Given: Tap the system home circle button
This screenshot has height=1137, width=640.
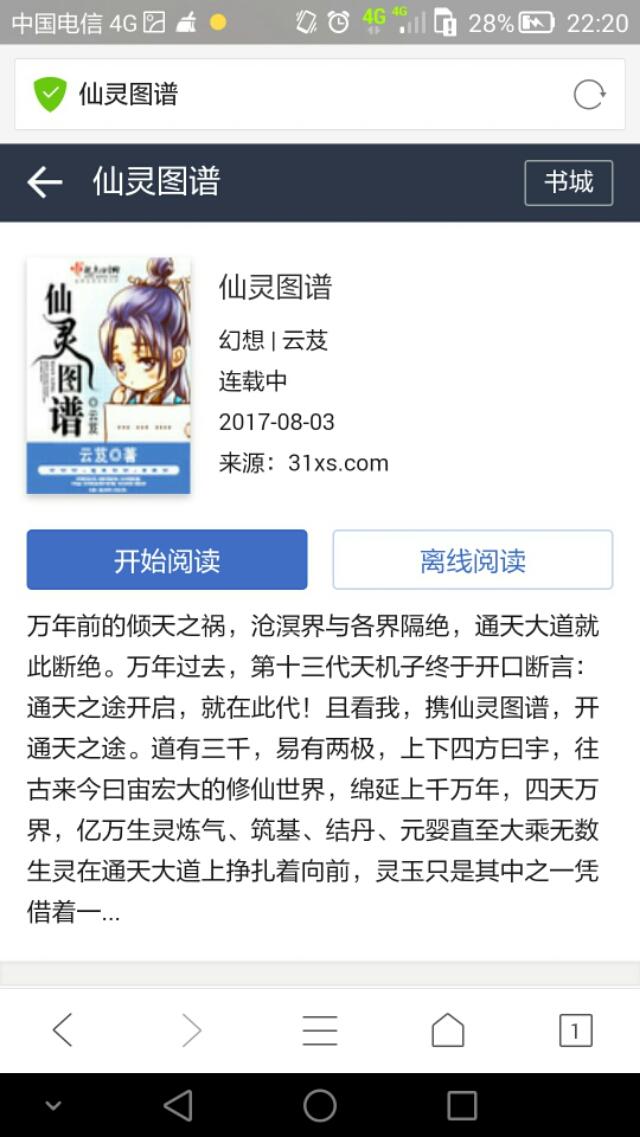Looking at the screenshot, I should point(320,1106).
